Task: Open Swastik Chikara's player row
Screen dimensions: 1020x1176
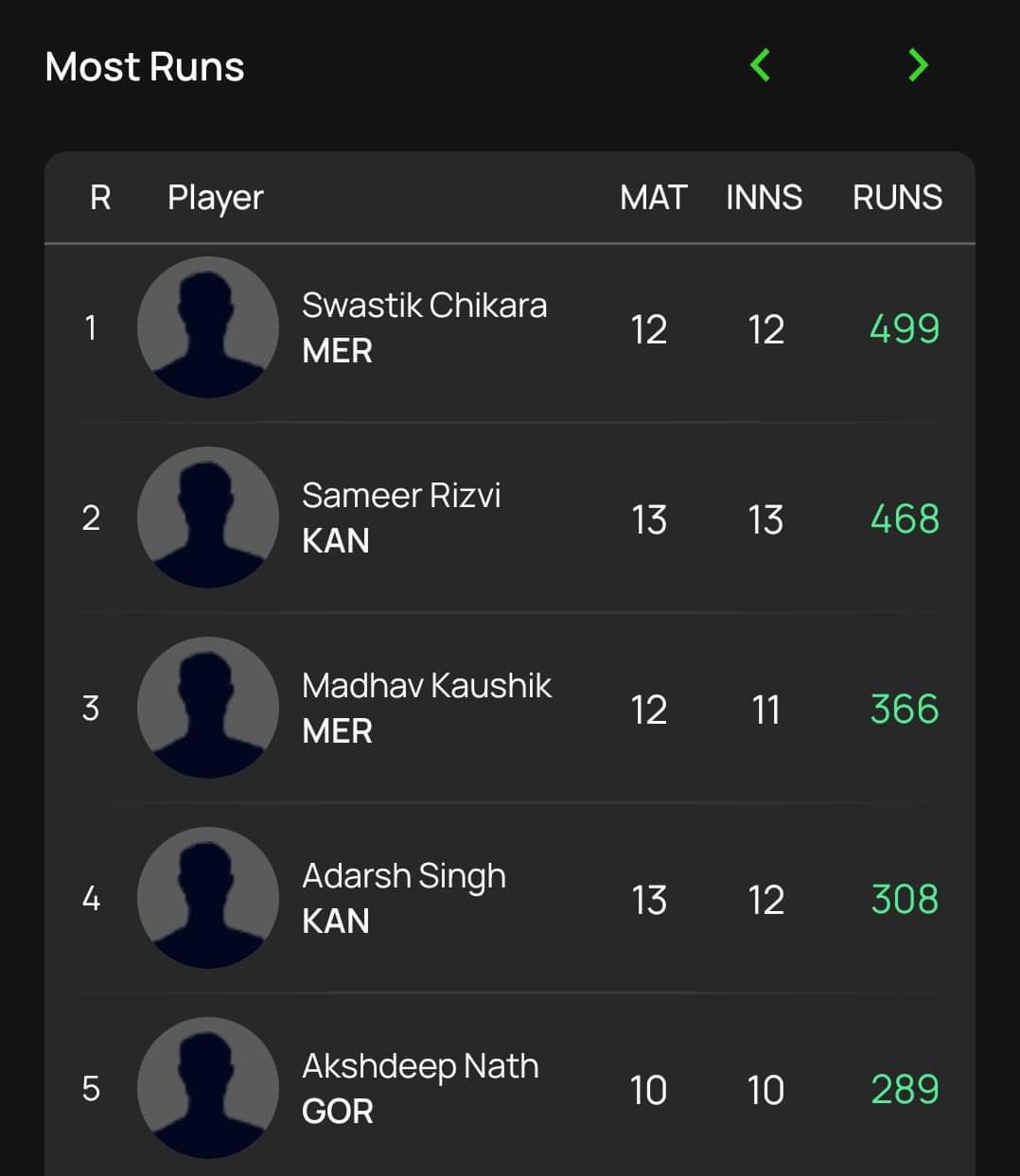Action: (x=424, y=327)
